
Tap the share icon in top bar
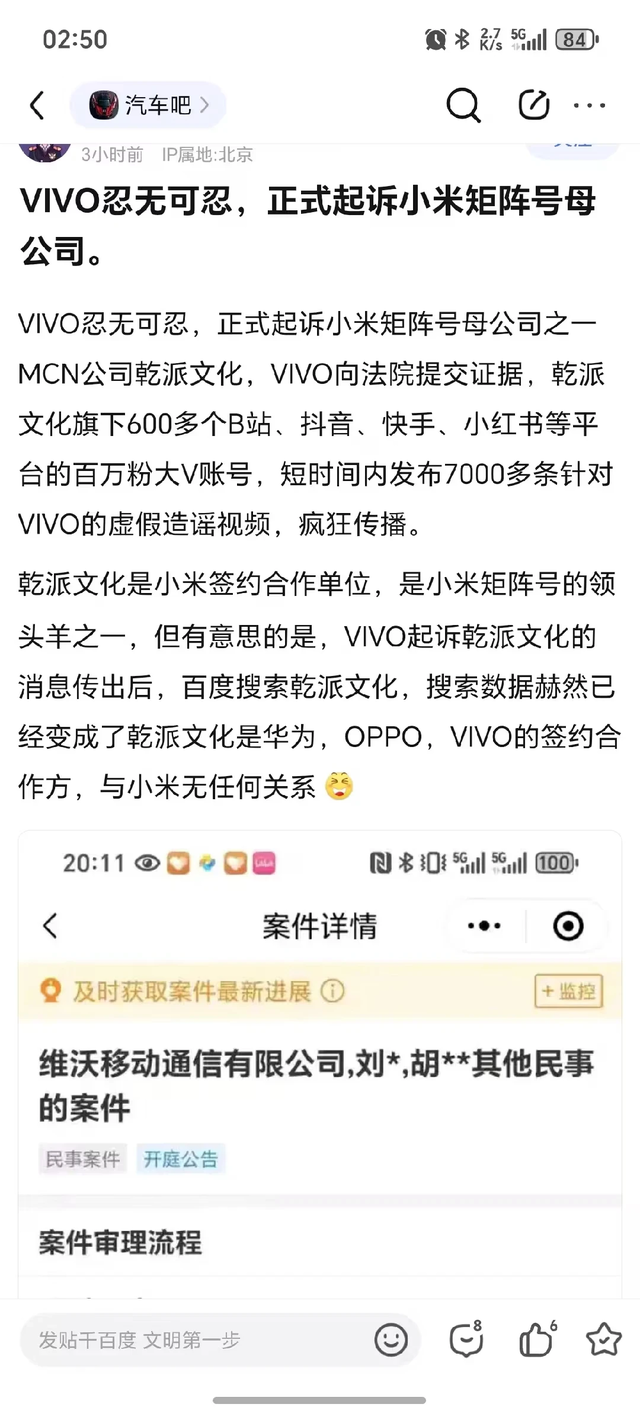point(534,105)
